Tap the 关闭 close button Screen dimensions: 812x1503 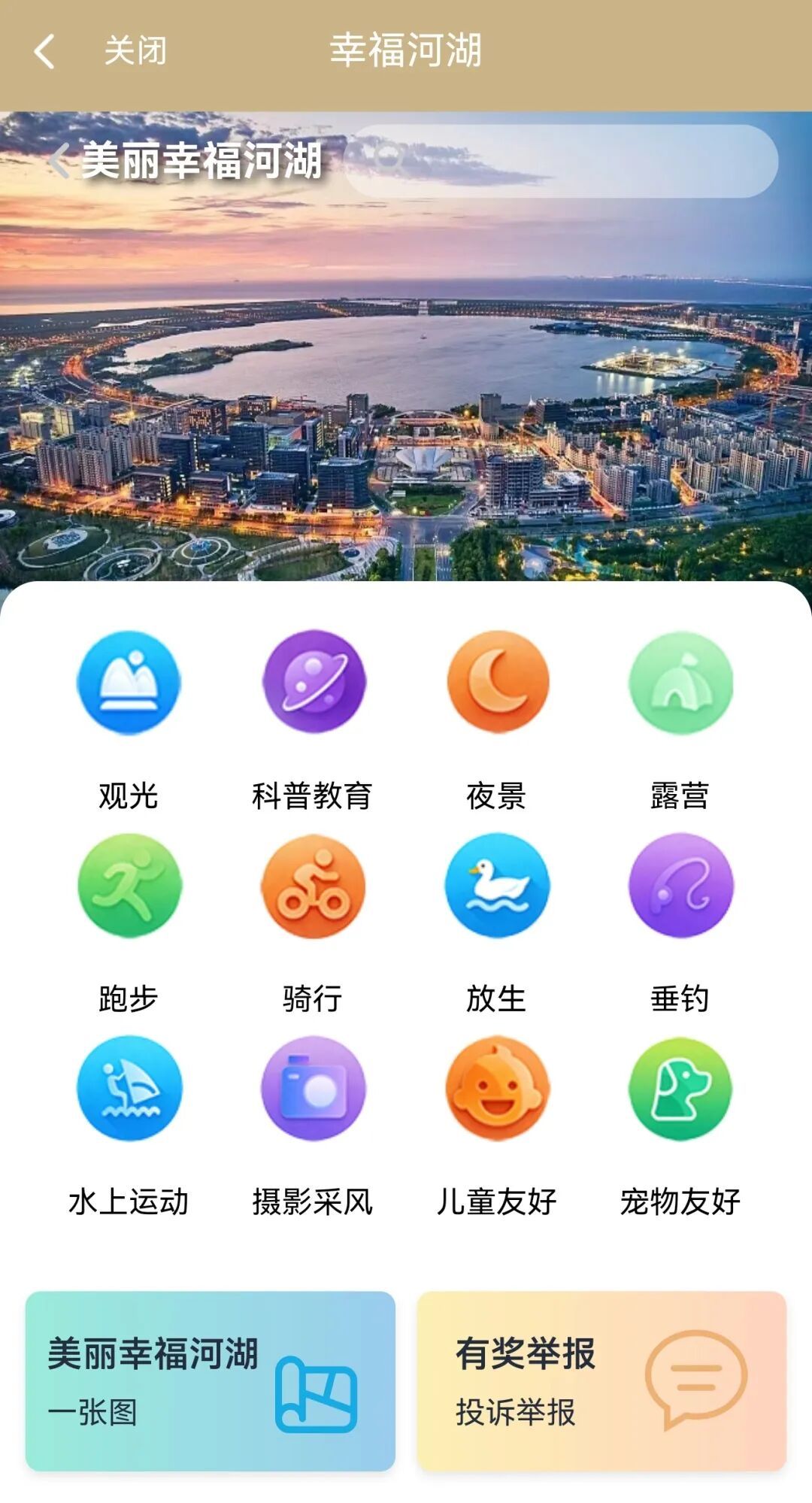[x=135, y=51]
